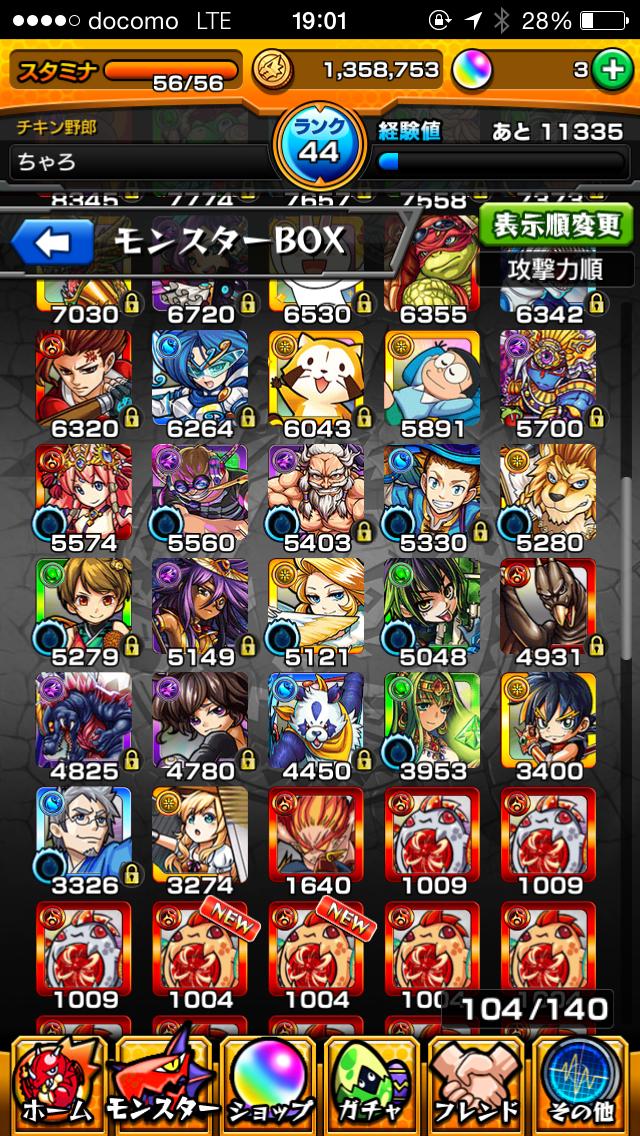The image size is (640, 1136).
Task: Select the monster with attack 6320
Action: [83, 380]
